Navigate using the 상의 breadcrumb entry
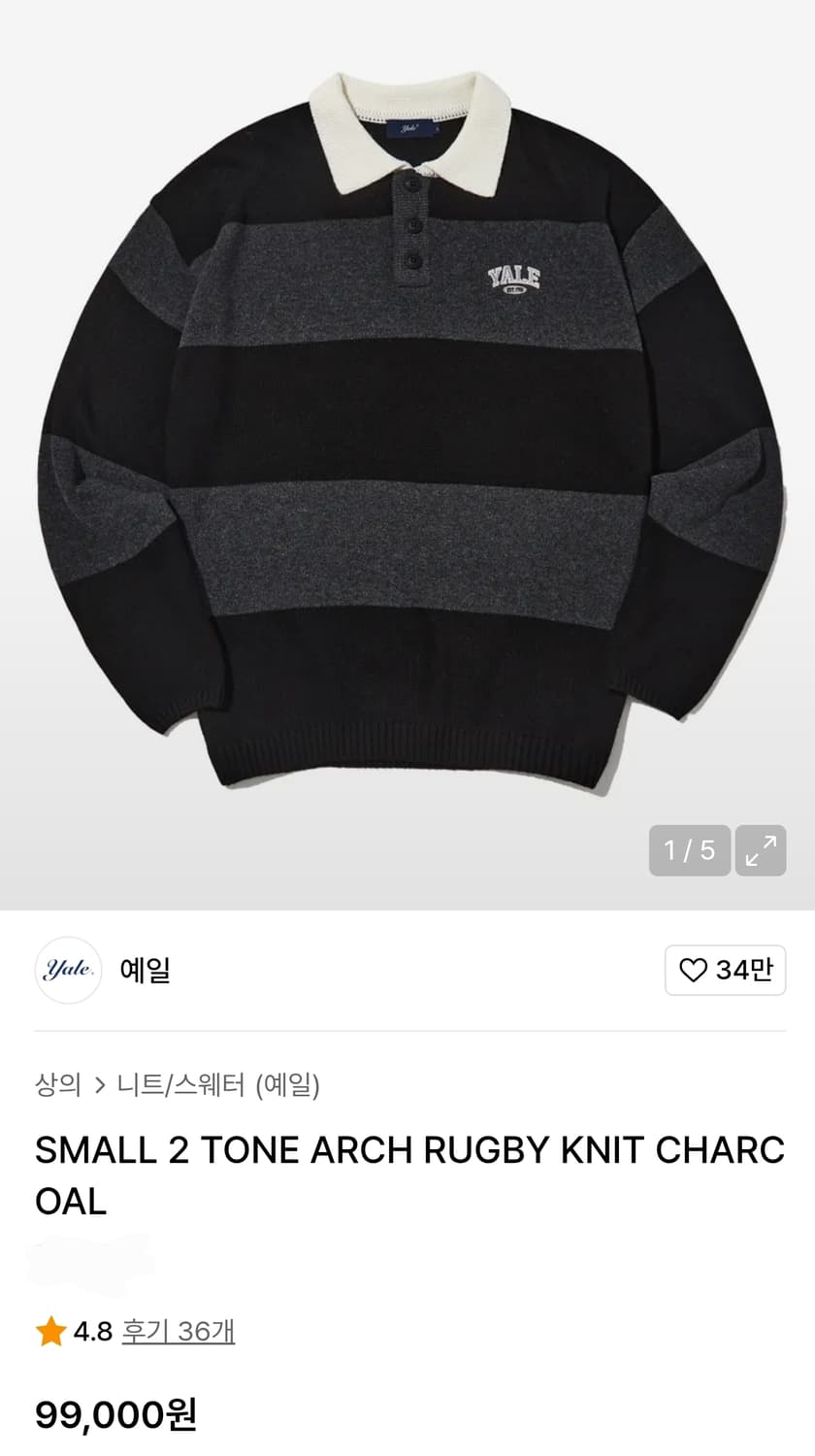 point(58,1087)
